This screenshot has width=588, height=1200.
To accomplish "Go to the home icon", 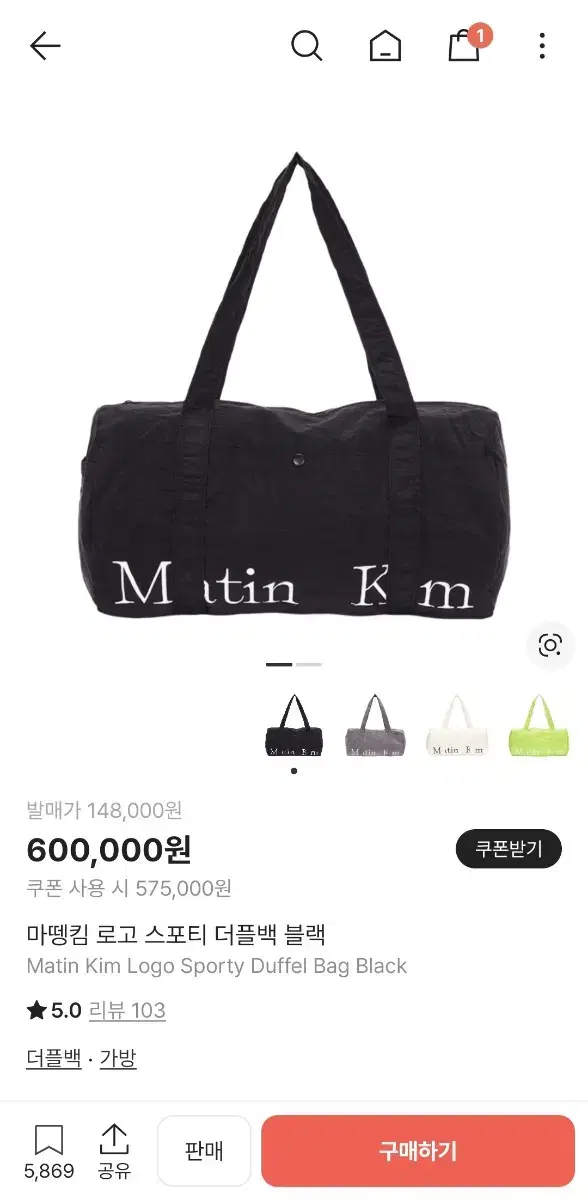I will click(x=385, y=46).
